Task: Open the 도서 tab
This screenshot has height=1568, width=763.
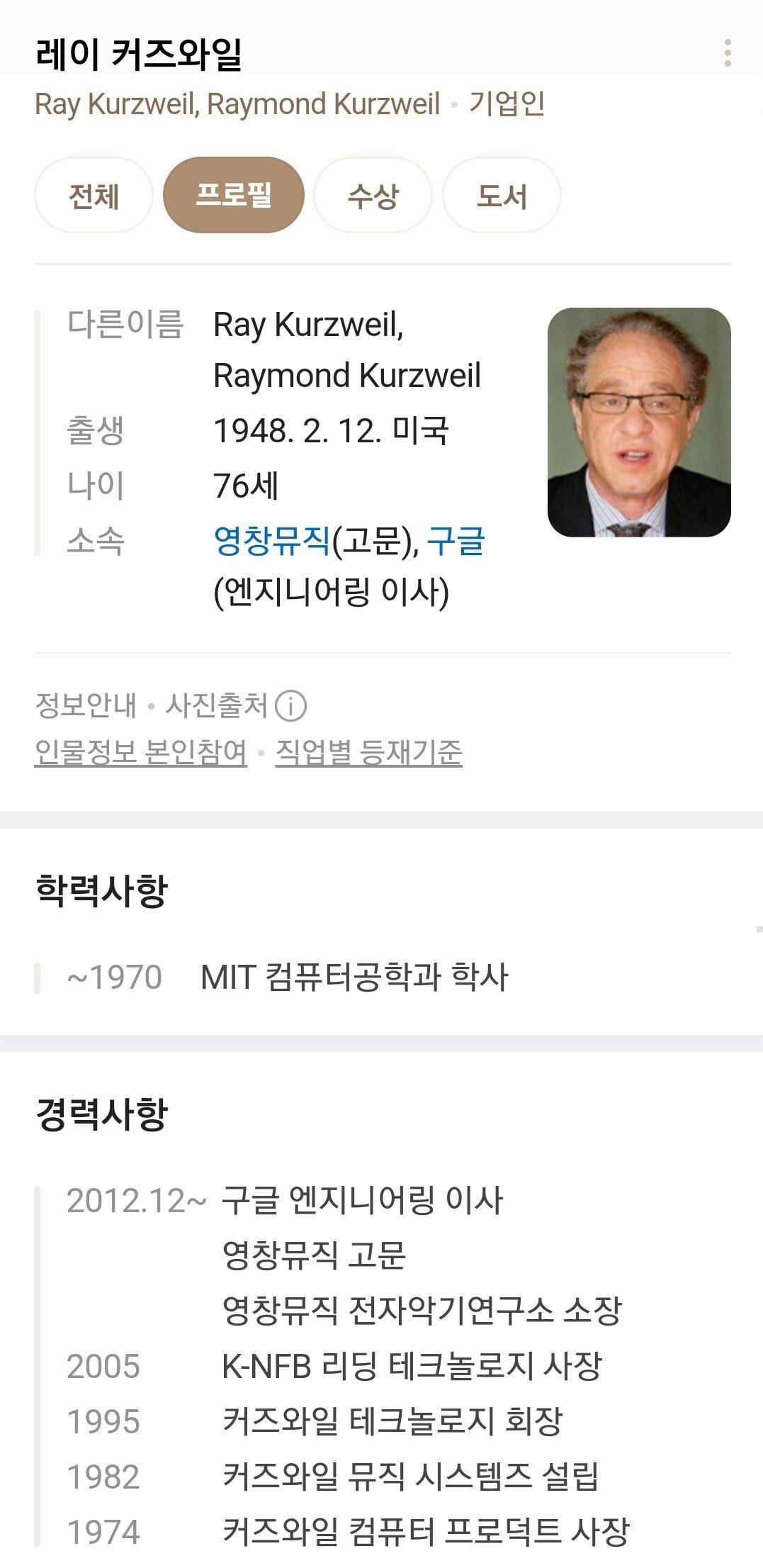Action: click(x=502, y=196)
